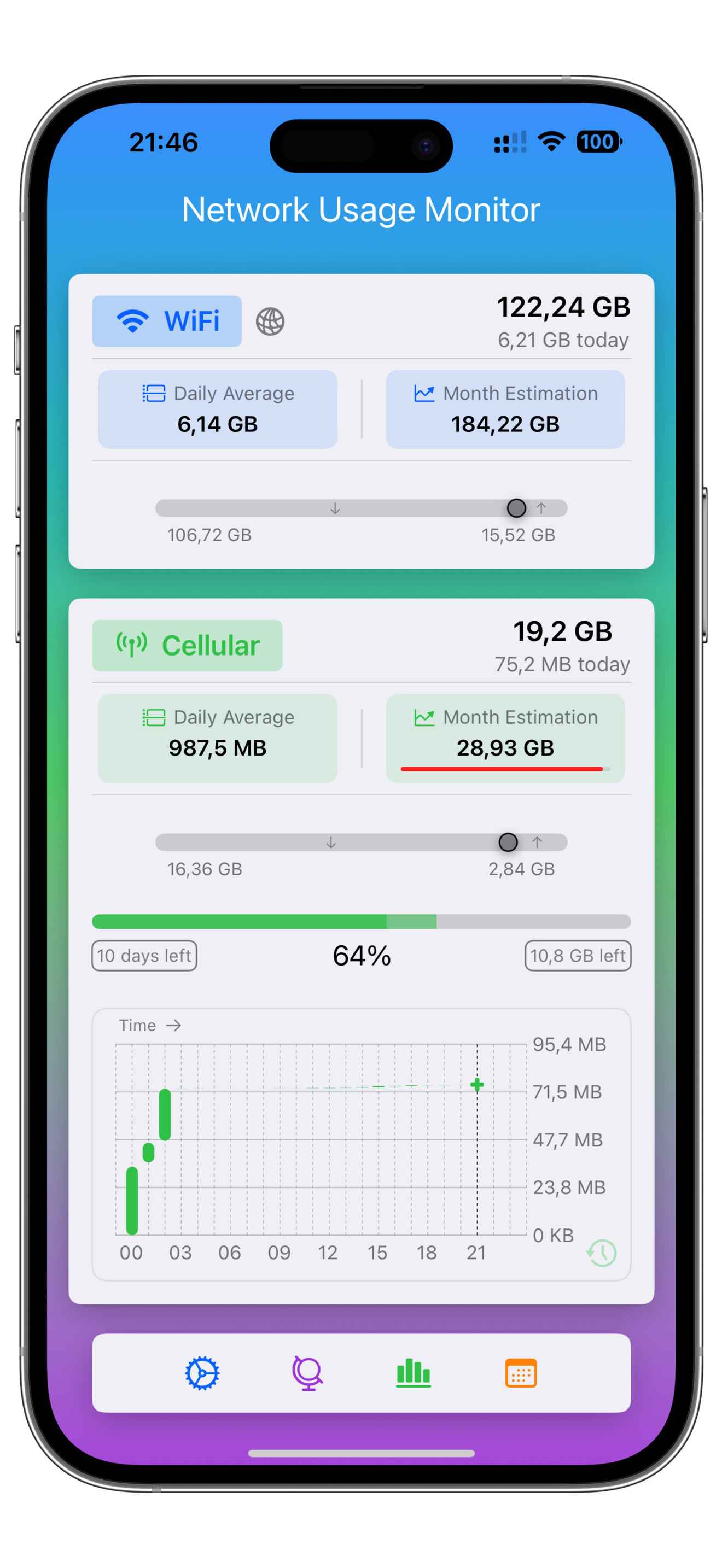Tap the Cellular button

[x=187, y=645]
